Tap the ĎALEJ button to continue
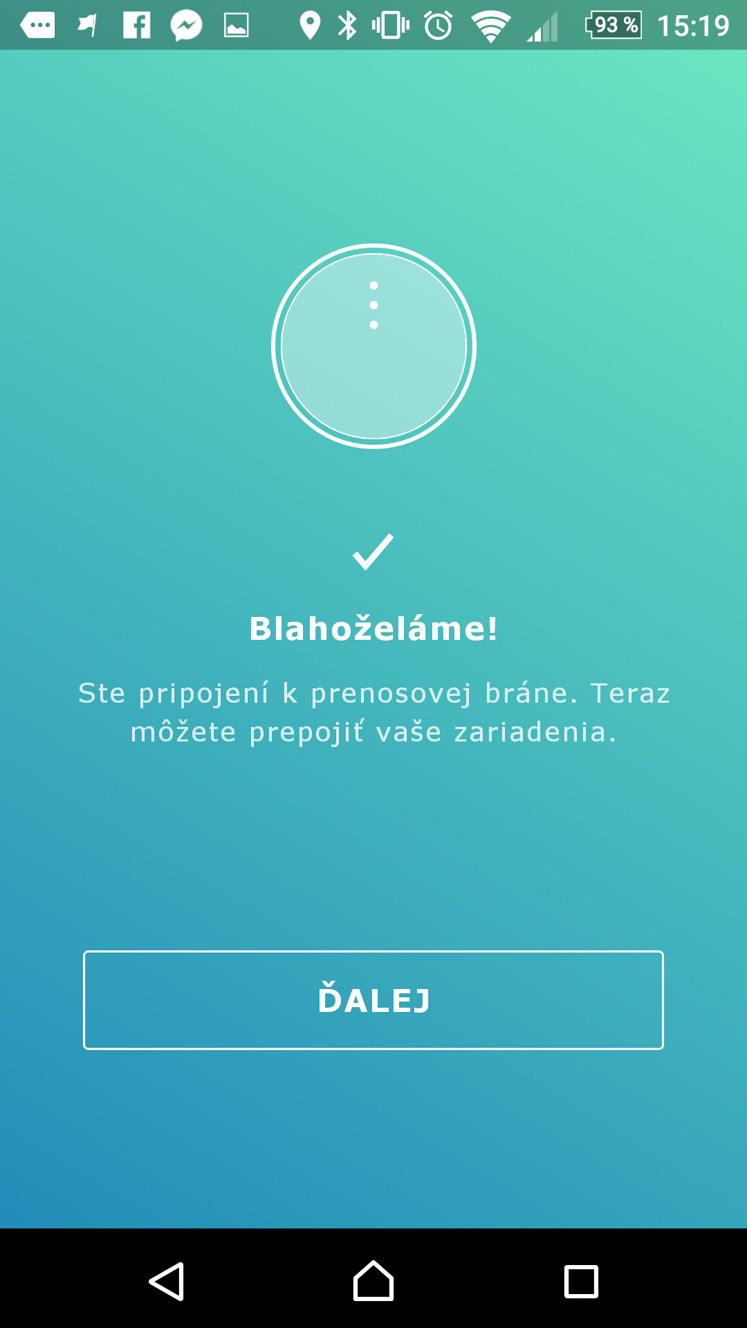747x1328 pixels. coord(373,1000)
